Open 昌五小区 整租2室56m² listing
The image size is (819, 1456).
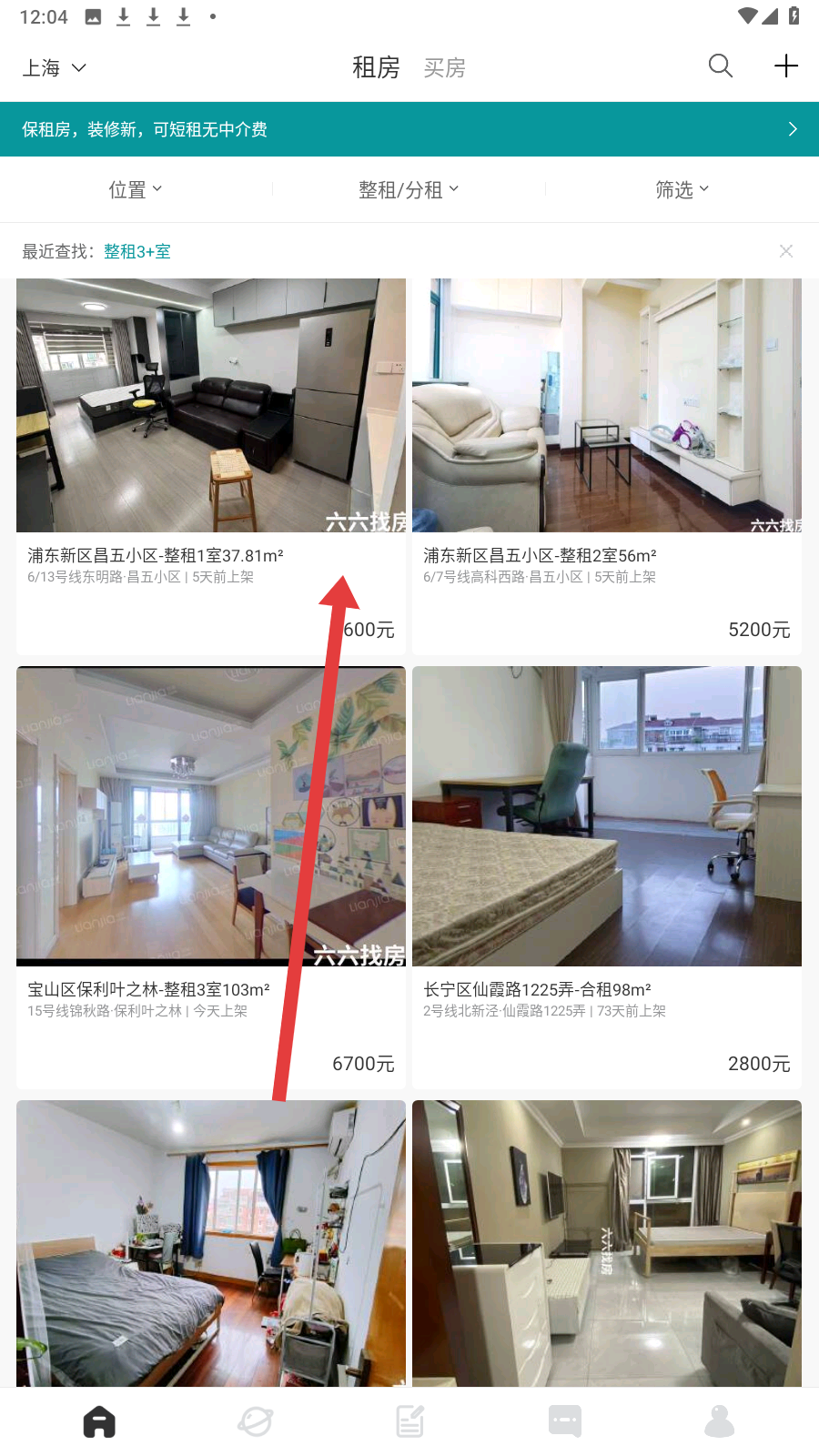[x=606, y=464]
